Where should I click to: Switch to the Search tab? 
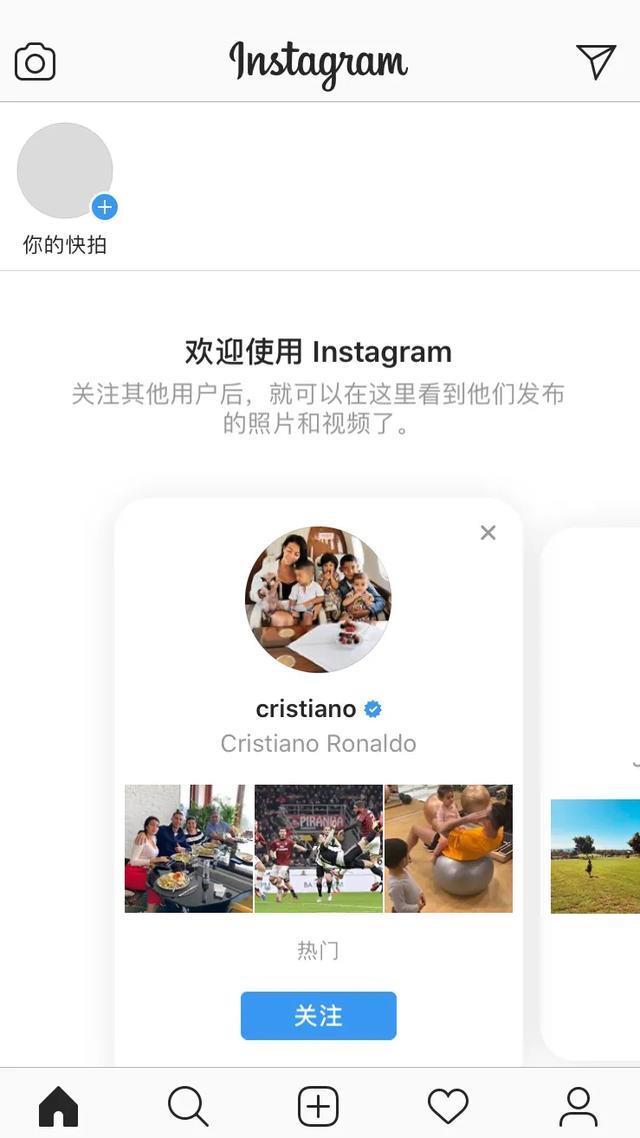tap(188, 1106)
